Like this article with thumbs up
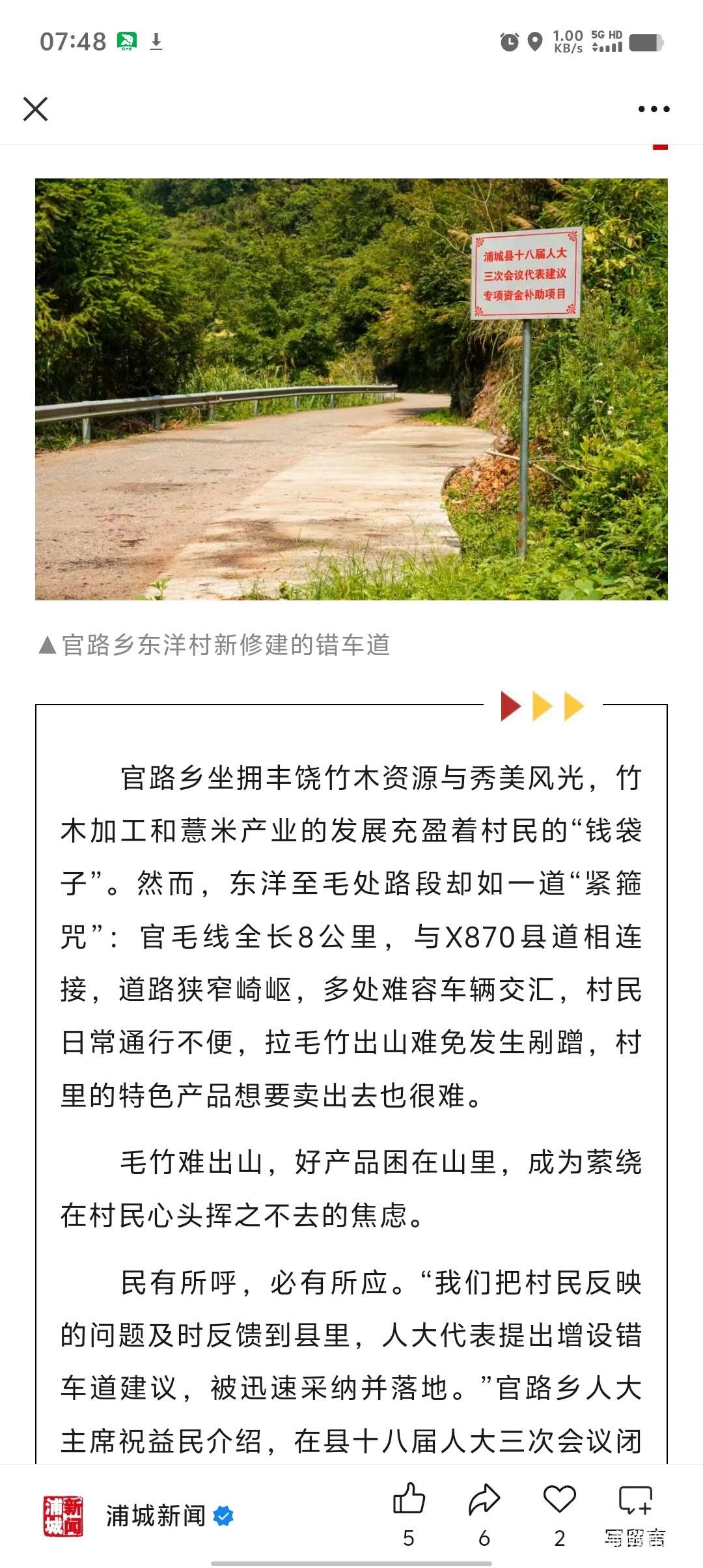 (409, 1499)
